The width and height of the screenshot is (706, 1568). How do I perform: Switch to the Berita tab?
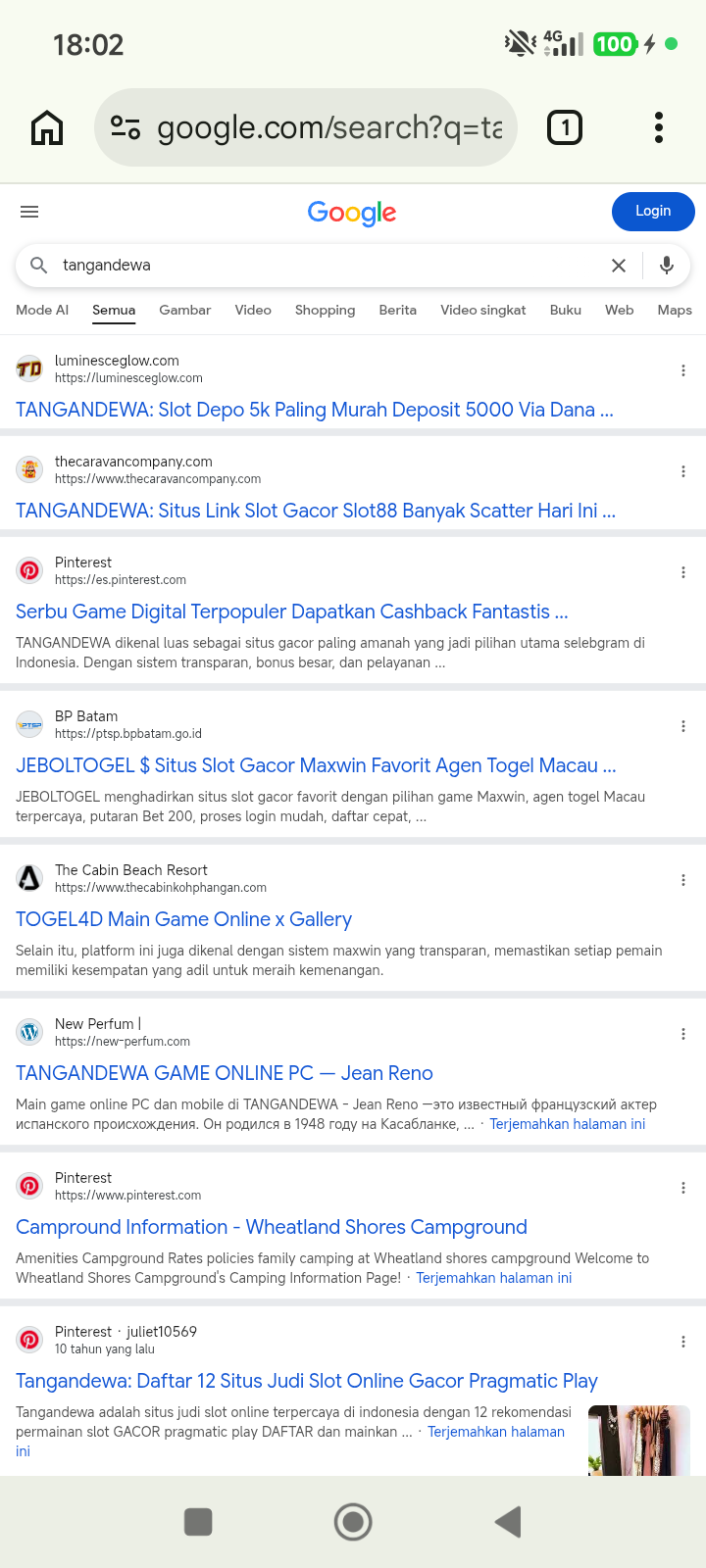[x=398, y=310]
